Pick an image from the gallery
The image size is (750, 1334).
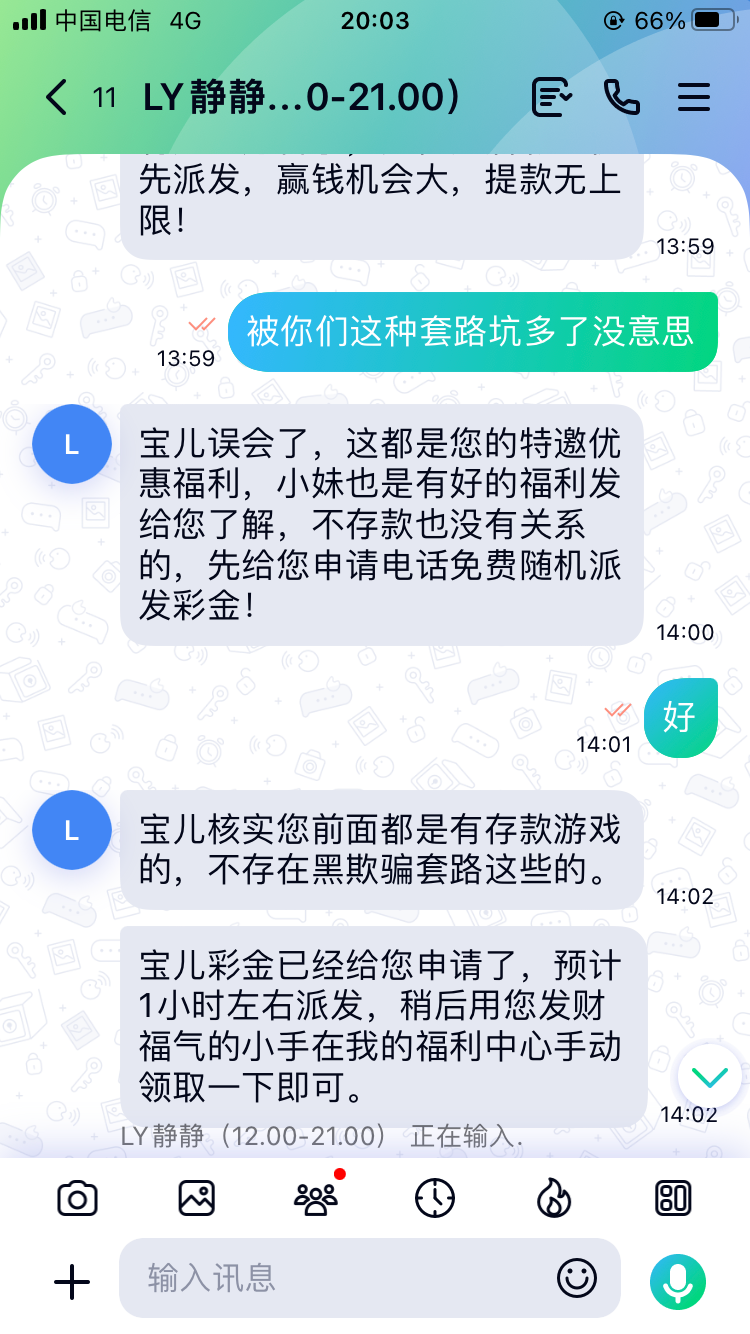pos(196,1198)
